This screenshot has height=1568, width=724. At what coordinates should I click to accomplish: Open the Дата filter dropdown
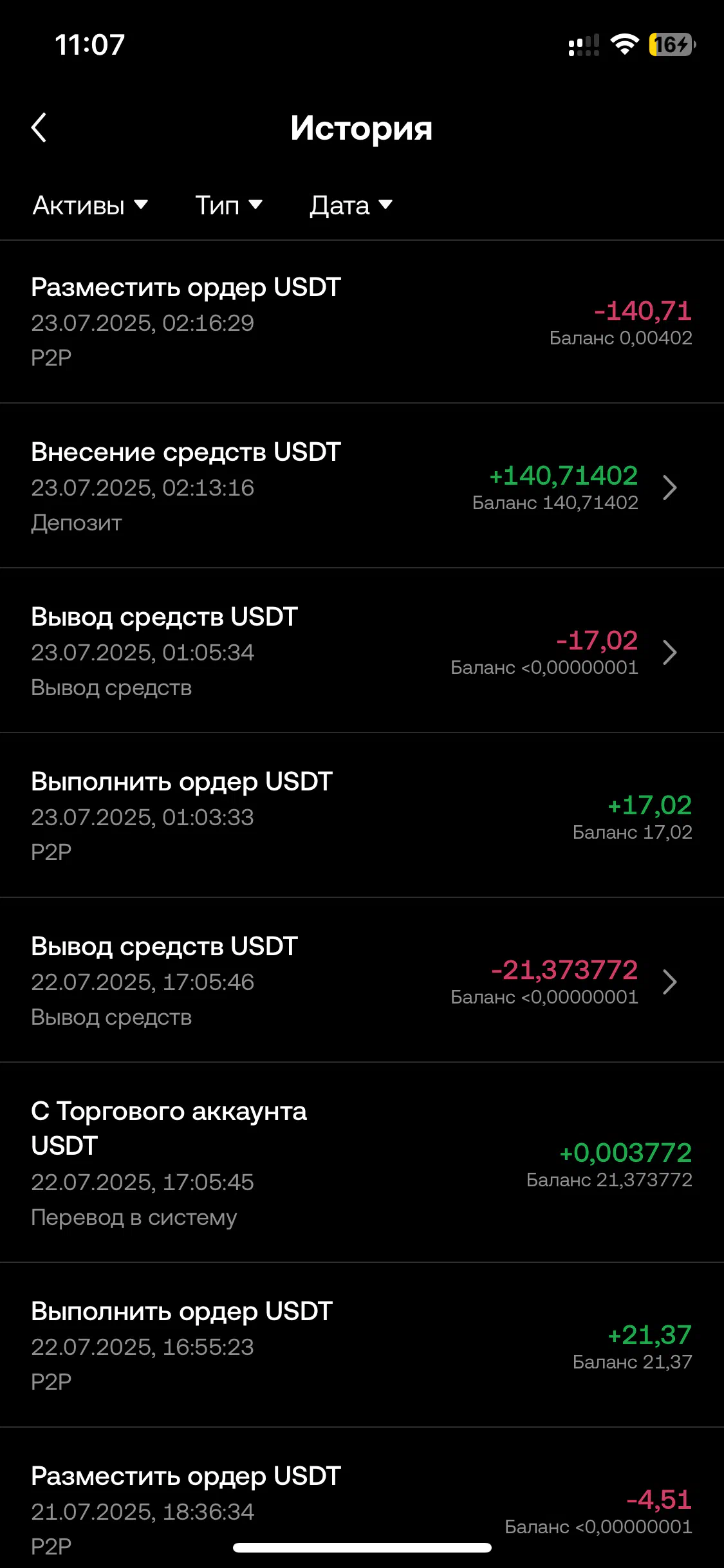[x=351, y=205]
